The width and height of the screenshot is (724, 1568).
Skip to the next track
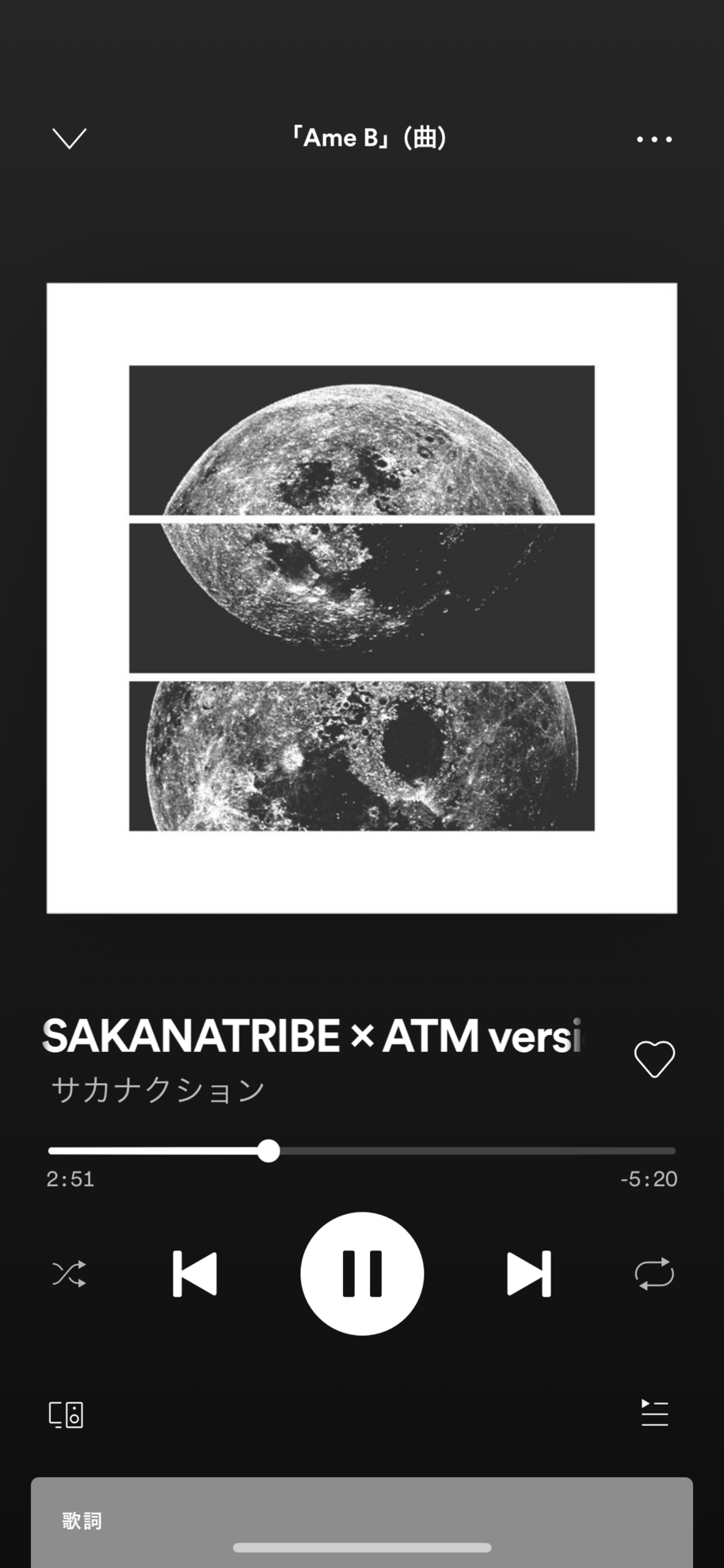click(528, 1273)
